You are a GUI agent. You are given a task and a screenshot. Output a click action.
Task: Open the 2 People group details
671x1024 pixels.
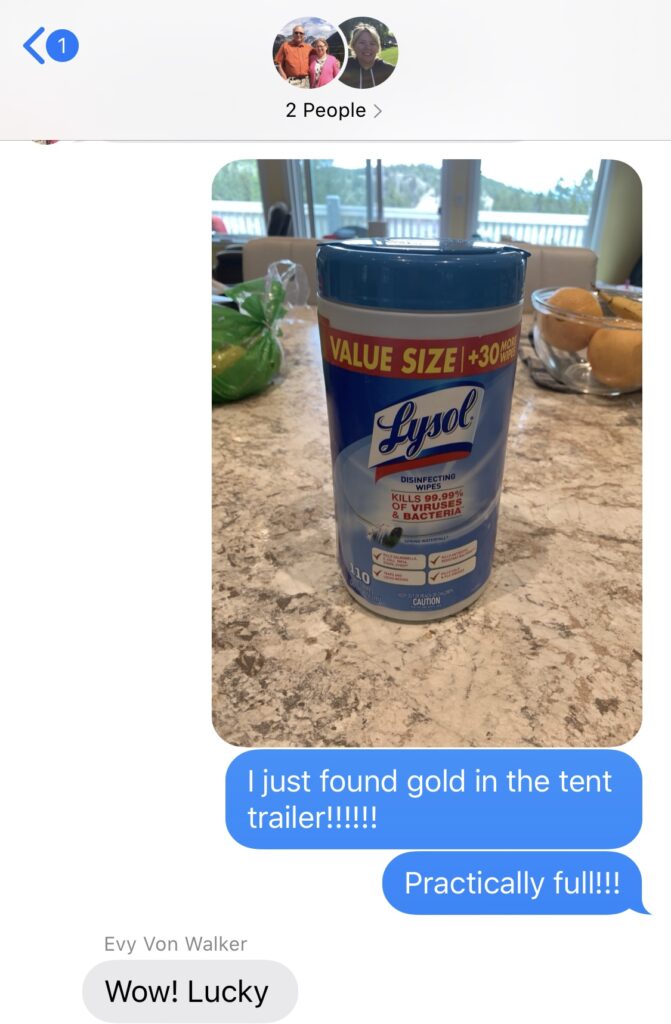[x=334, y=110]
